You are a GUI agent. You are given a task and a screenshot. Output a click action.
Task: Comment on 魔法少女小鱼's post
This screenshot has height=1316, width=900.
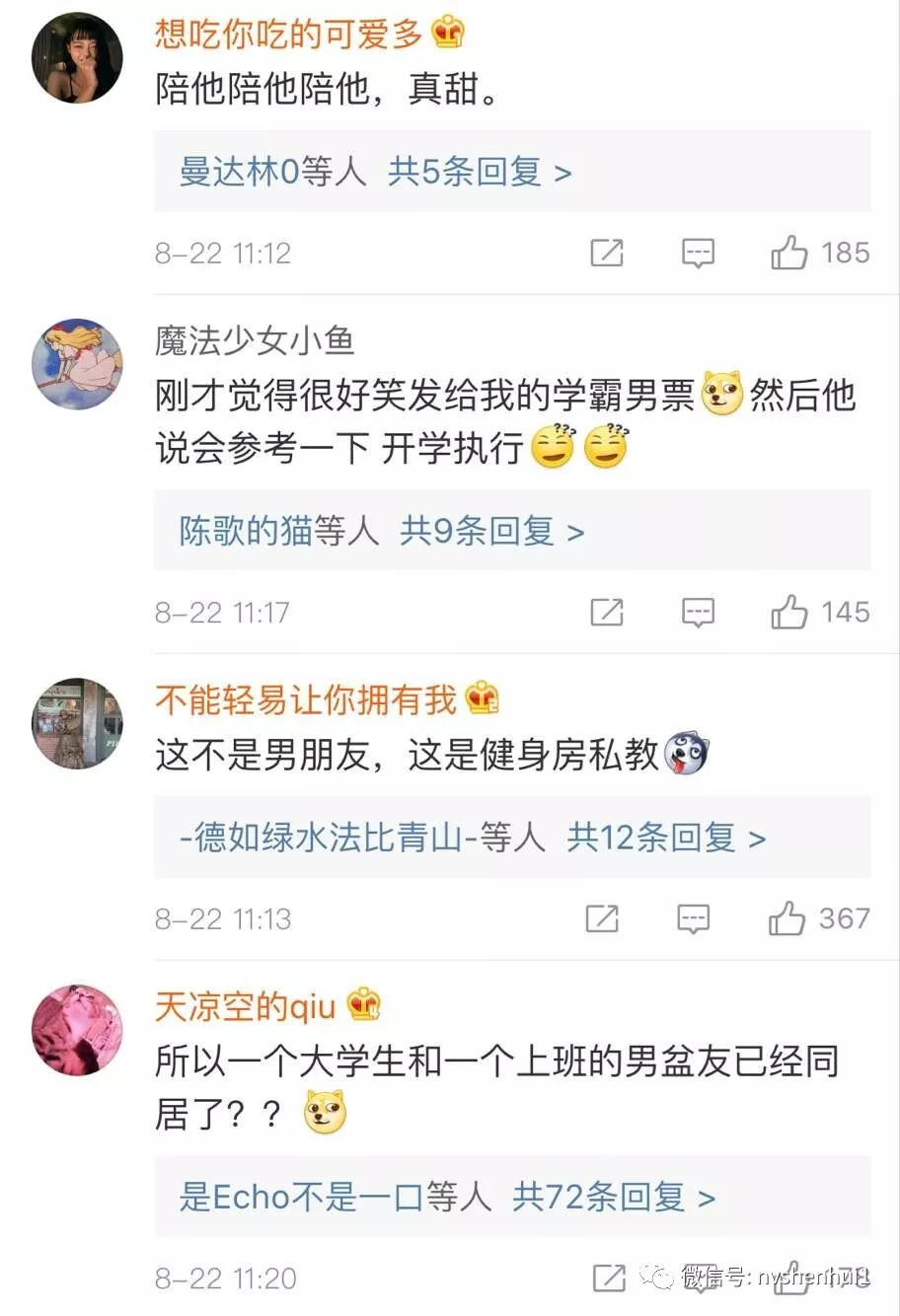tap(698, 613)
